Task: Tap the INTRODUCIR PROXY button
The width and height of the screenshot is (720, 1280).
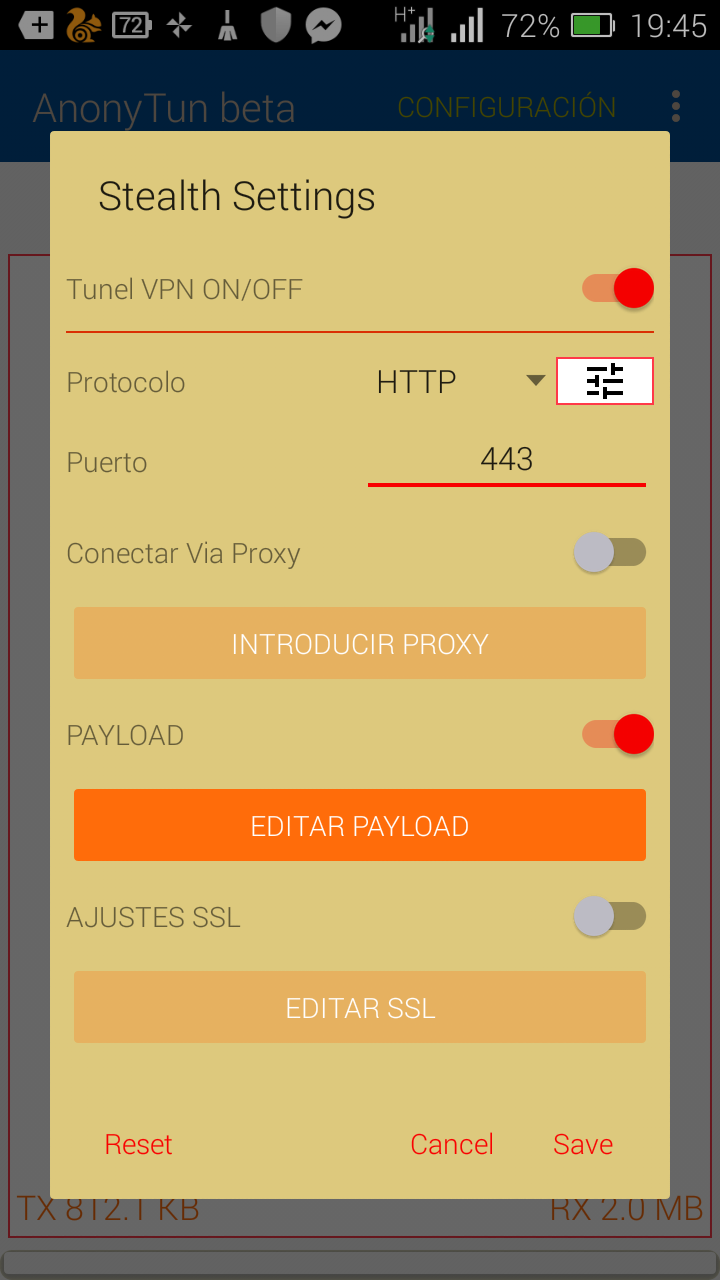Action: [x=360, y=643]
